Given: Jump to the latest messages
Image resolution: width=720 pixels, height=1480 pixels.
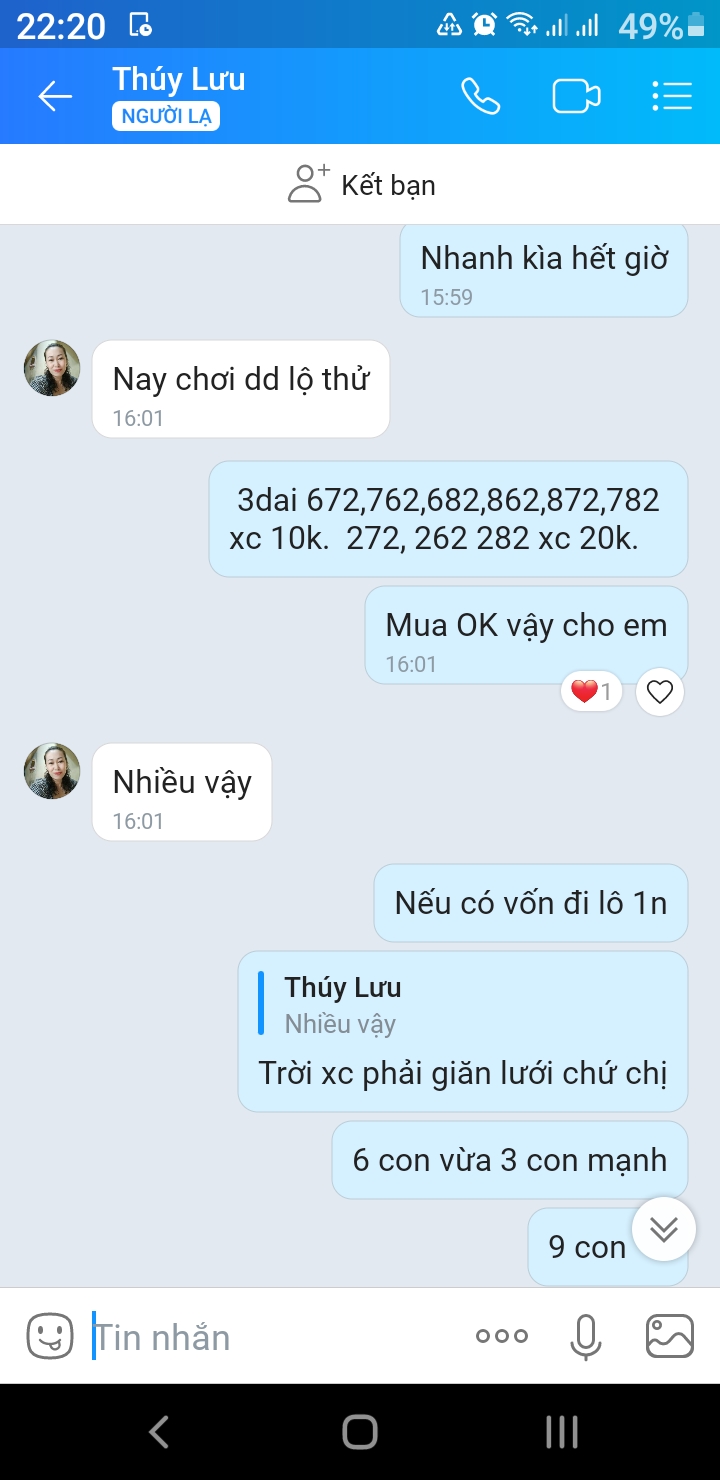Looking at the screenshot, I should (x=664, y=1229).
